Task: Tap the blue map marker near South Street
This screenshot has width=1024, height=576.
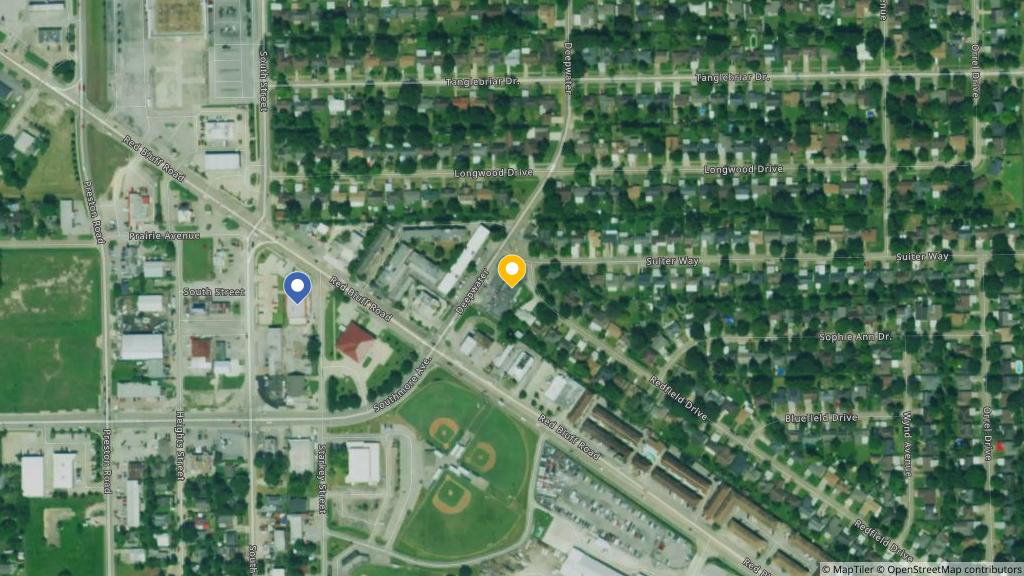Action: point(297,287)
